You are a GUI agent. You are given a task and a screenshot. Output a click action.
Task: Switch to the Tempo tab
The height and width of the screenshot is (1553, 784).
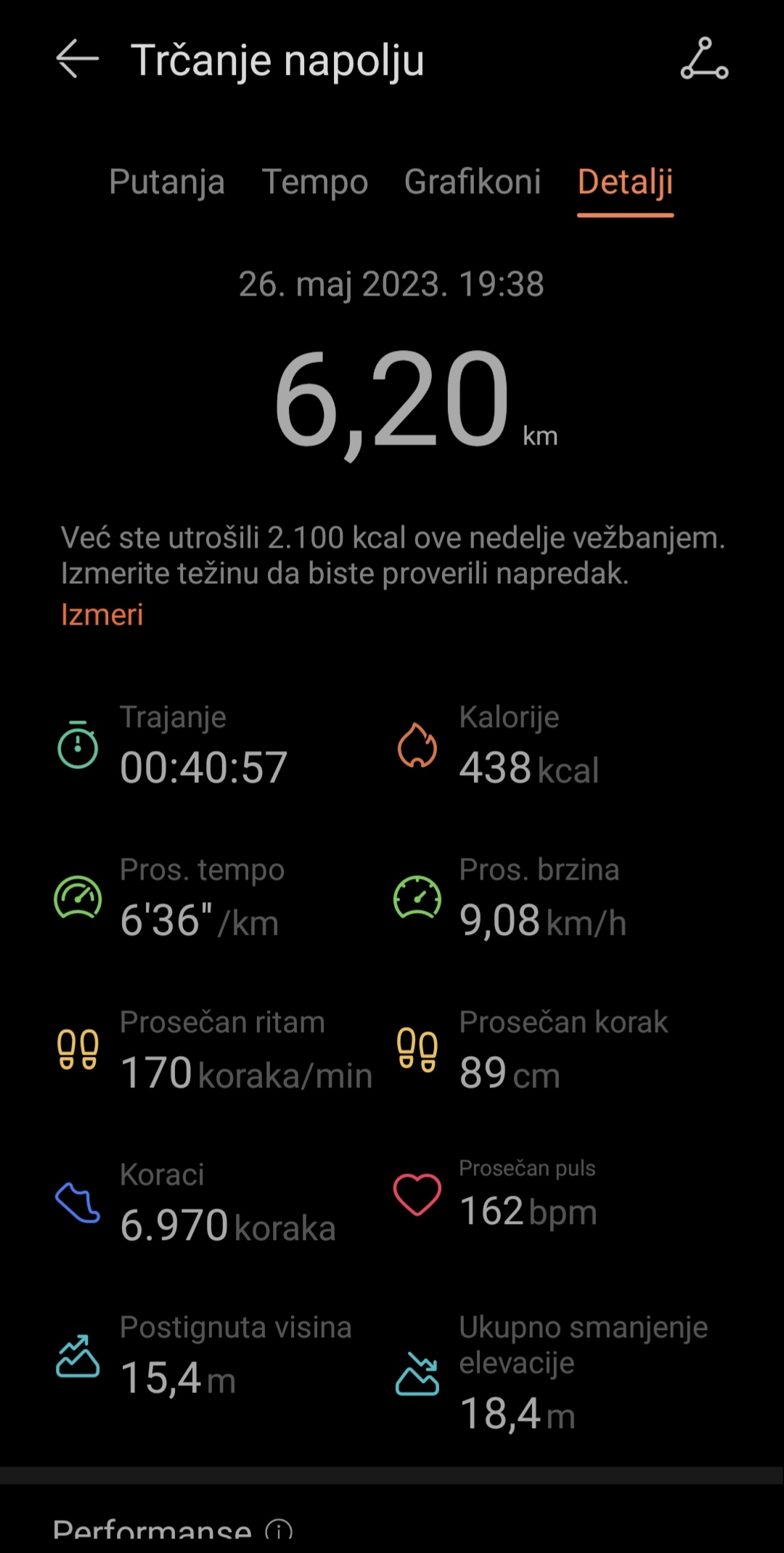[x=315, y=182]
